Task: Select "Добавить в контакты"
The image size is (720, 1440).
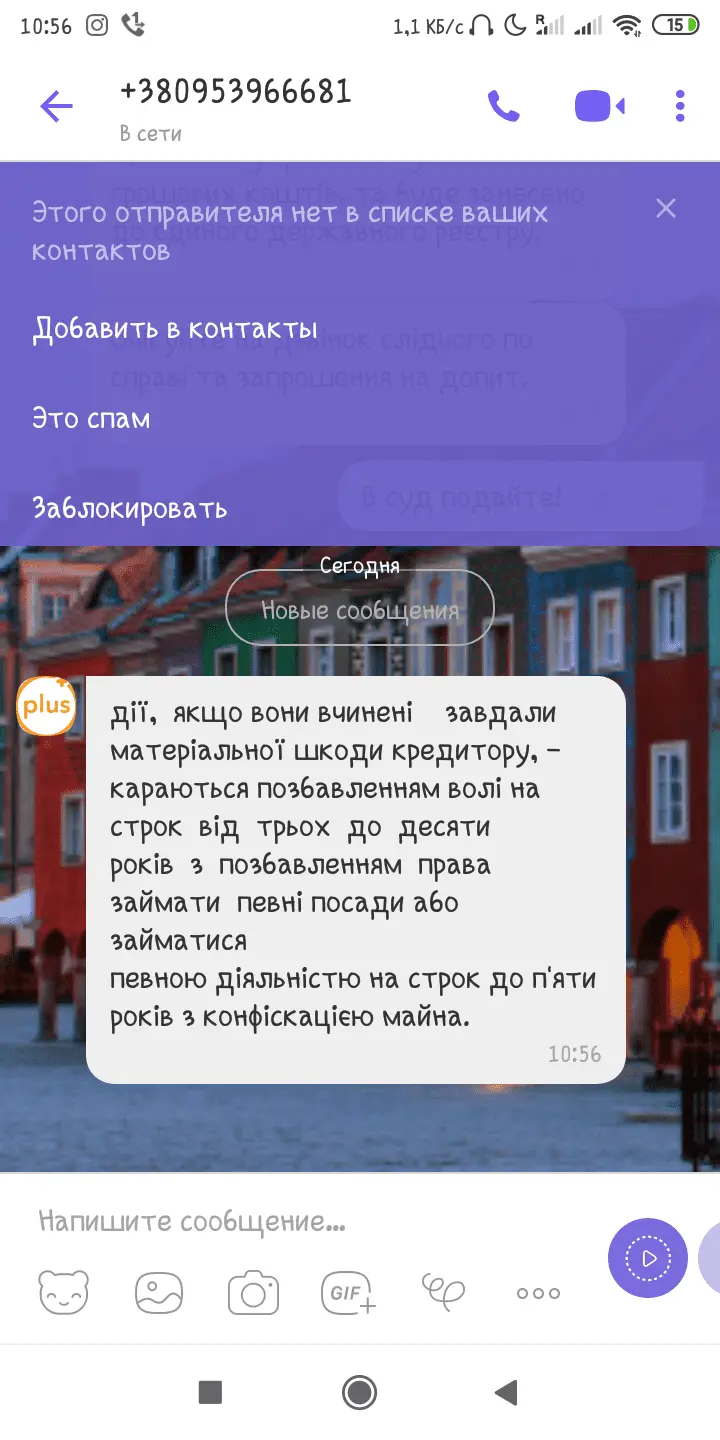Action: 175,329
